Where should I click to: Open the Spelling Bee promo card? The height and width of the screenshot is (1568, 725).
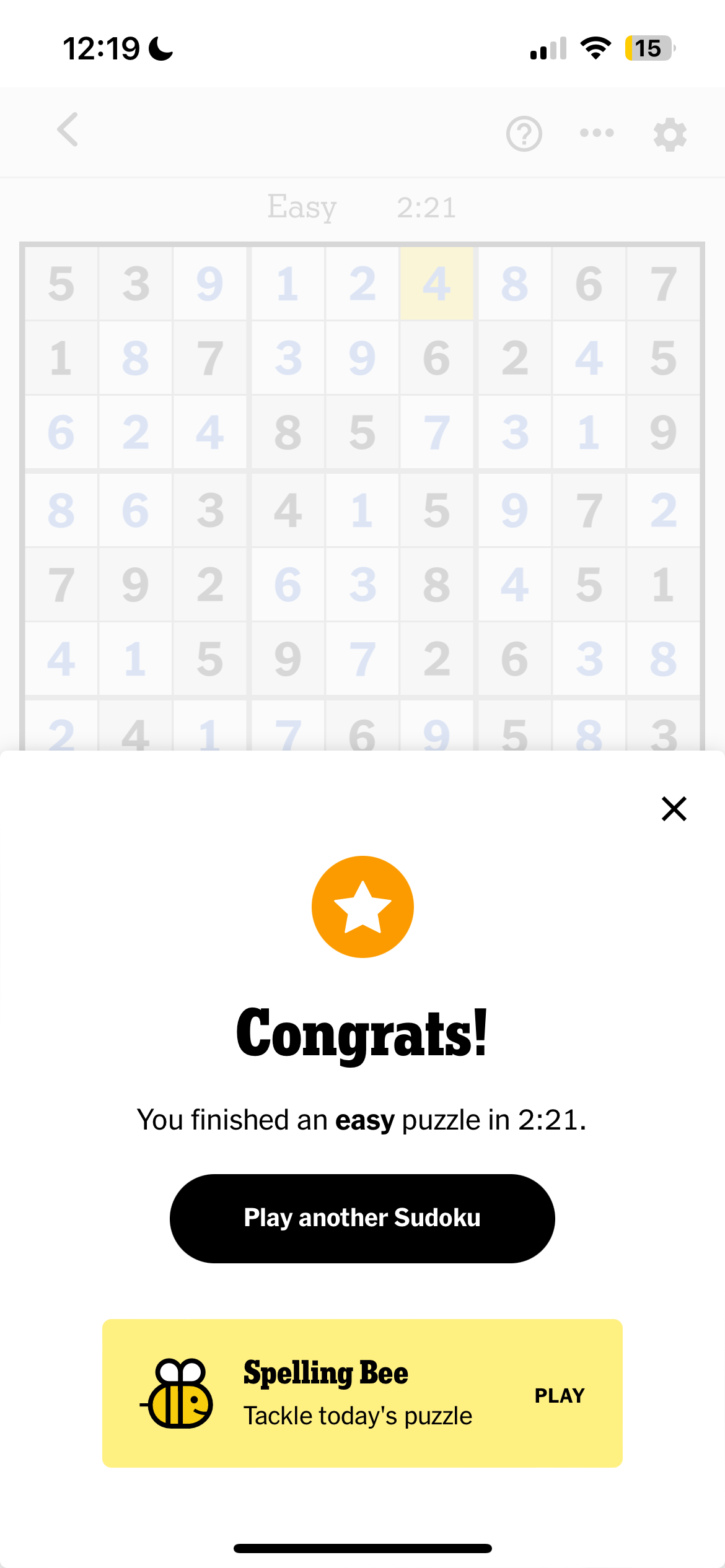pyautogui.click(x=362, y=1393)
